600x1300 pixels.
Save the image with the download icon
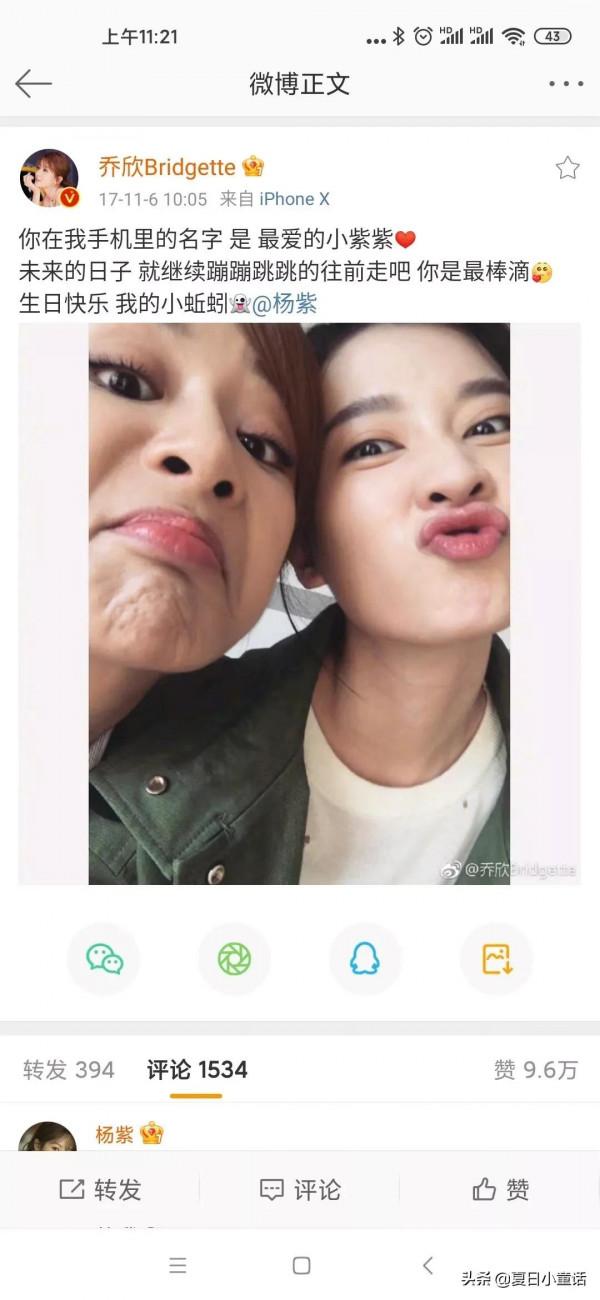496,959
